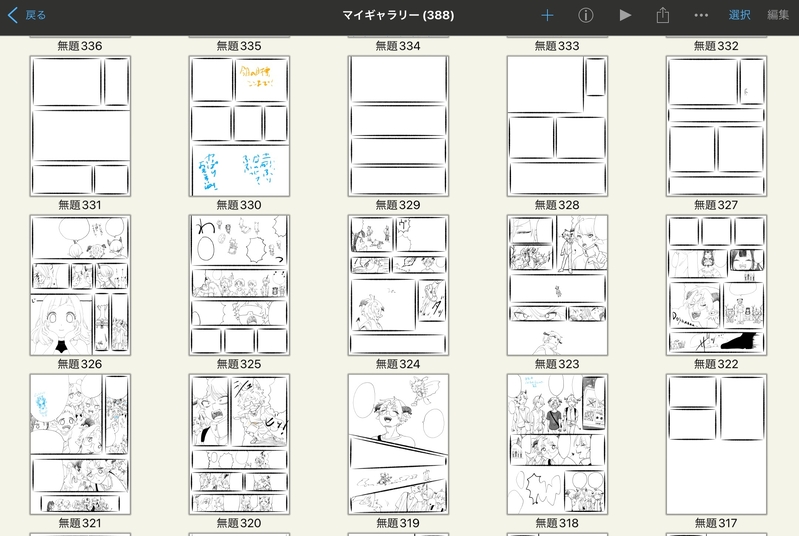The width and height of the screenshot is (799, 536).
Task: Open the share icon
Action: pos(662,15)
